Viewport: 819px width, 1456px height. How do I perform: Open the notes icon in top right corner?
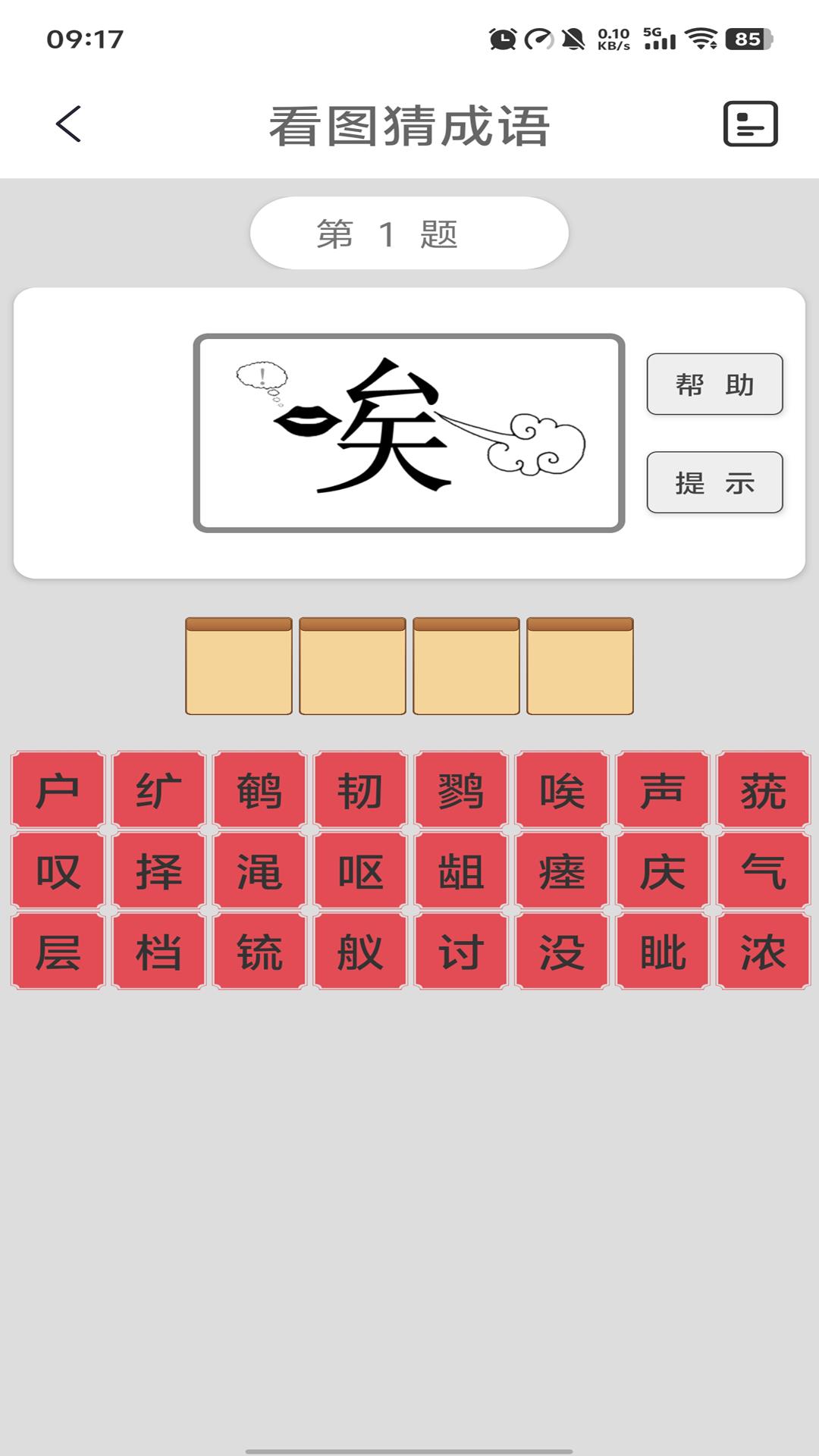point(751,121)
